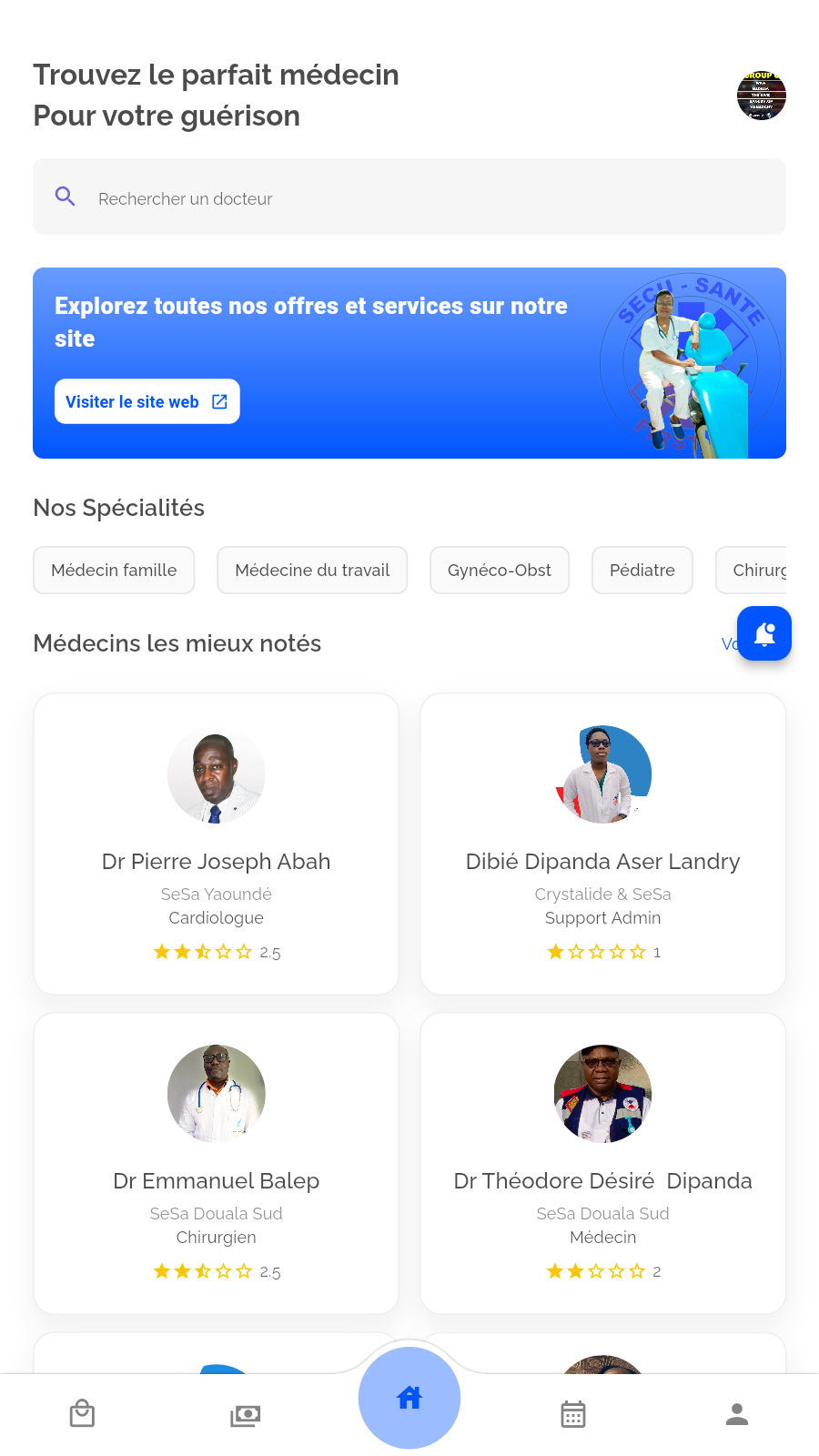View Dibié Dipanda Aser Landry's profile
This screenshot has height=1456, width=819.
[x=602, y=844]
